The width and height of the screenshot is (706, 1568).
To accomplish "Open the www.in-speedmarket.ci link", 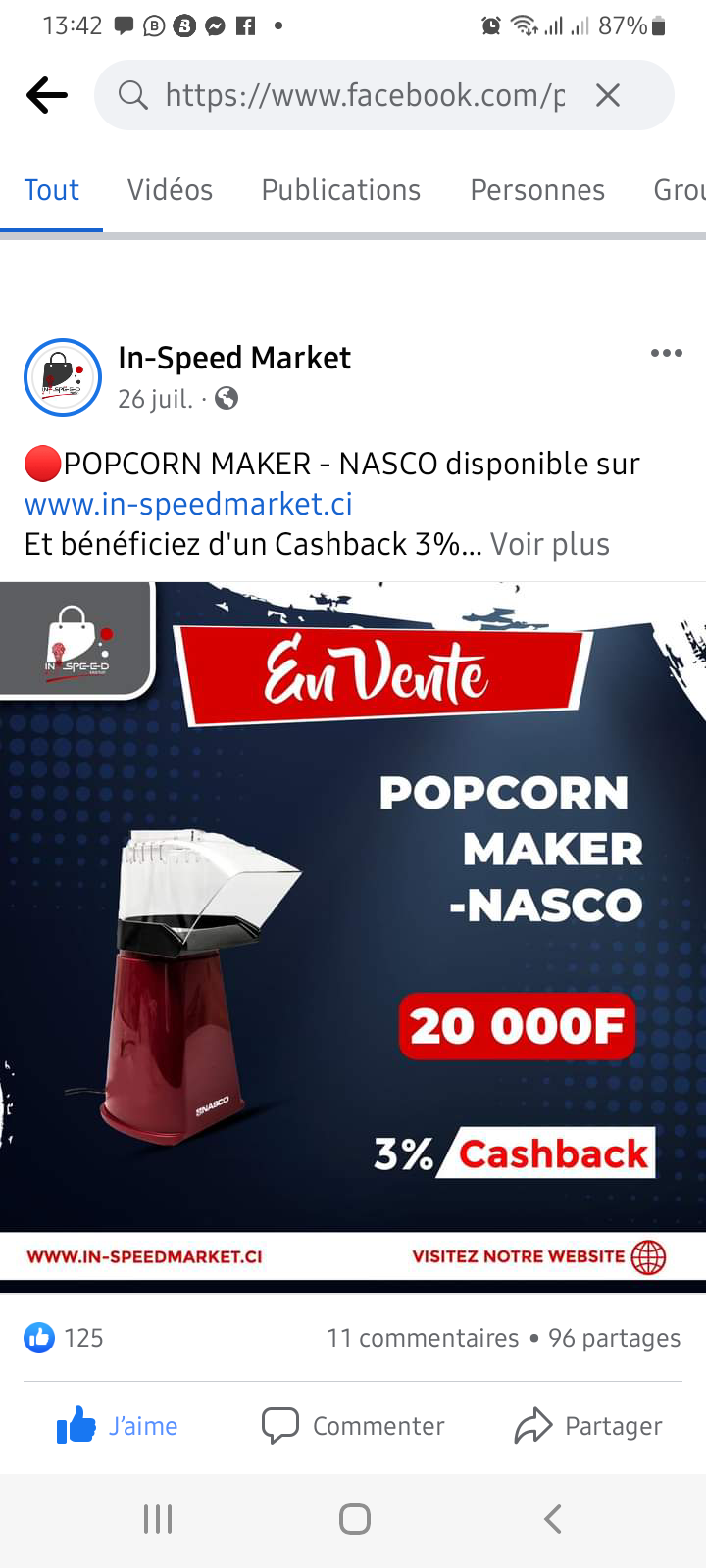I will pos(188,504).
